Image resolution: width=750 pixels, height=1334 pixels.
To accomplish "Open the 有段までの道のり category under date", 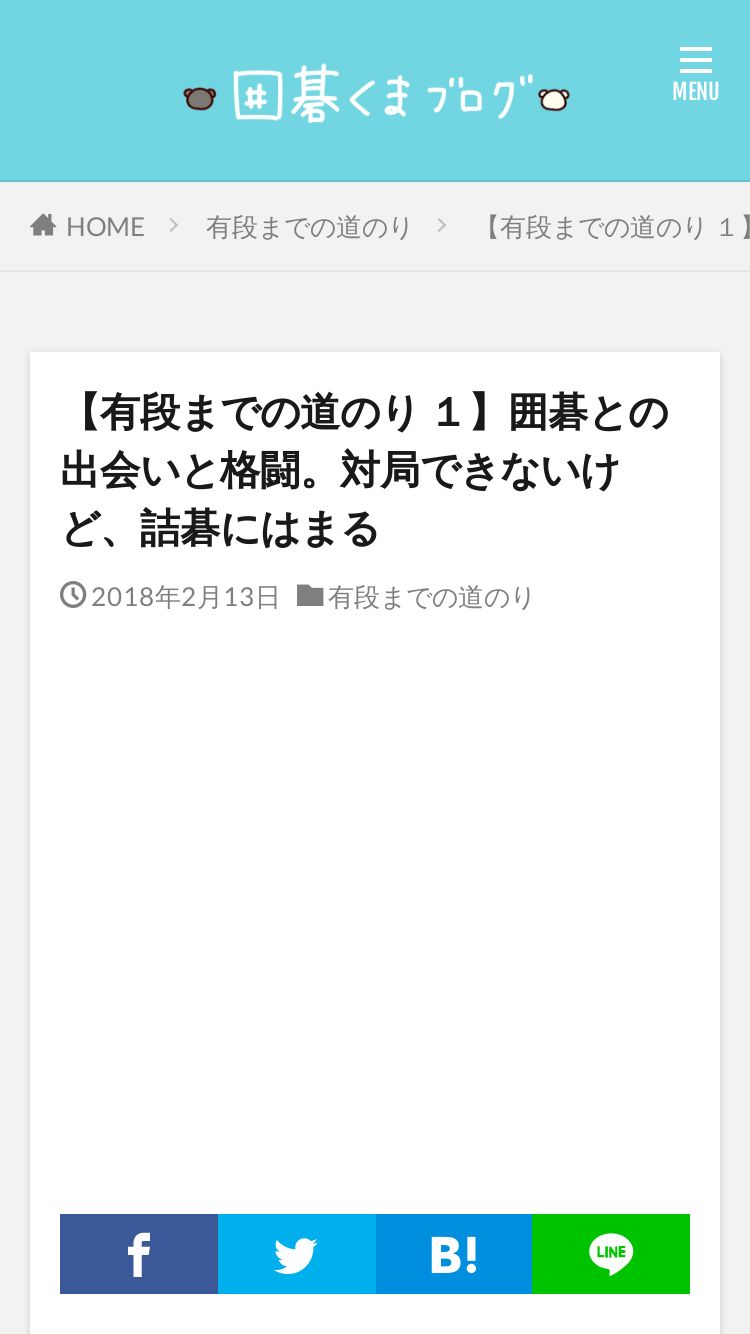I will point(430,597).
